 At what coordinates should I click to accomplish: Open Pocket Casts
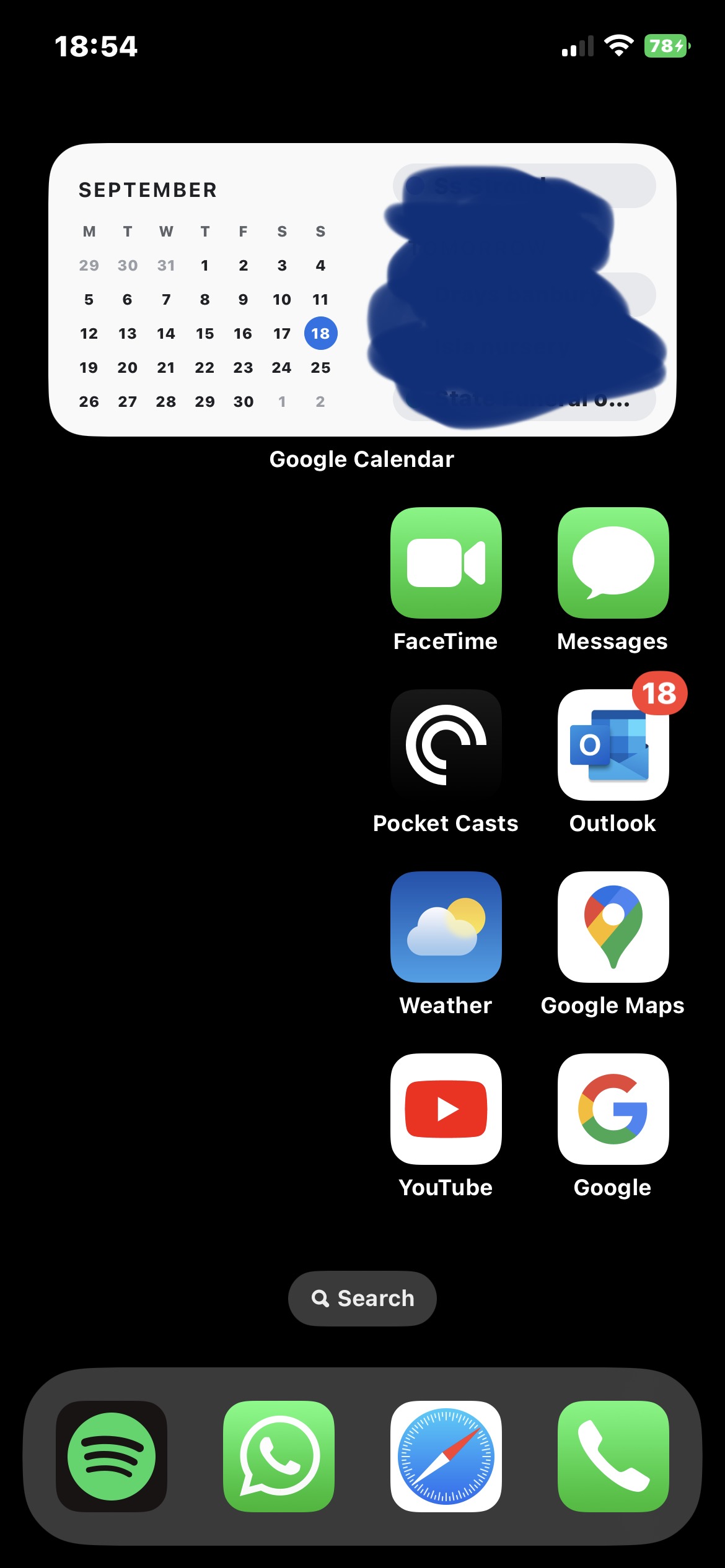pos(446,744)
